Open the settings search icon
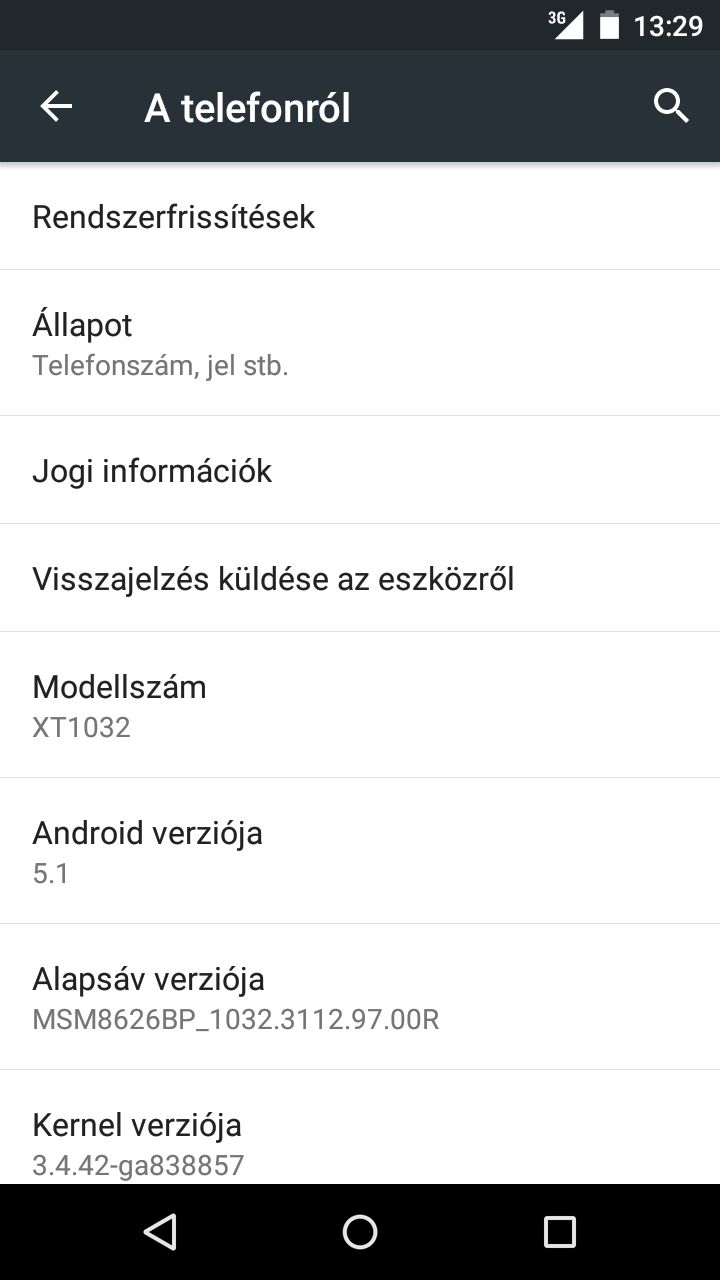 671,106
